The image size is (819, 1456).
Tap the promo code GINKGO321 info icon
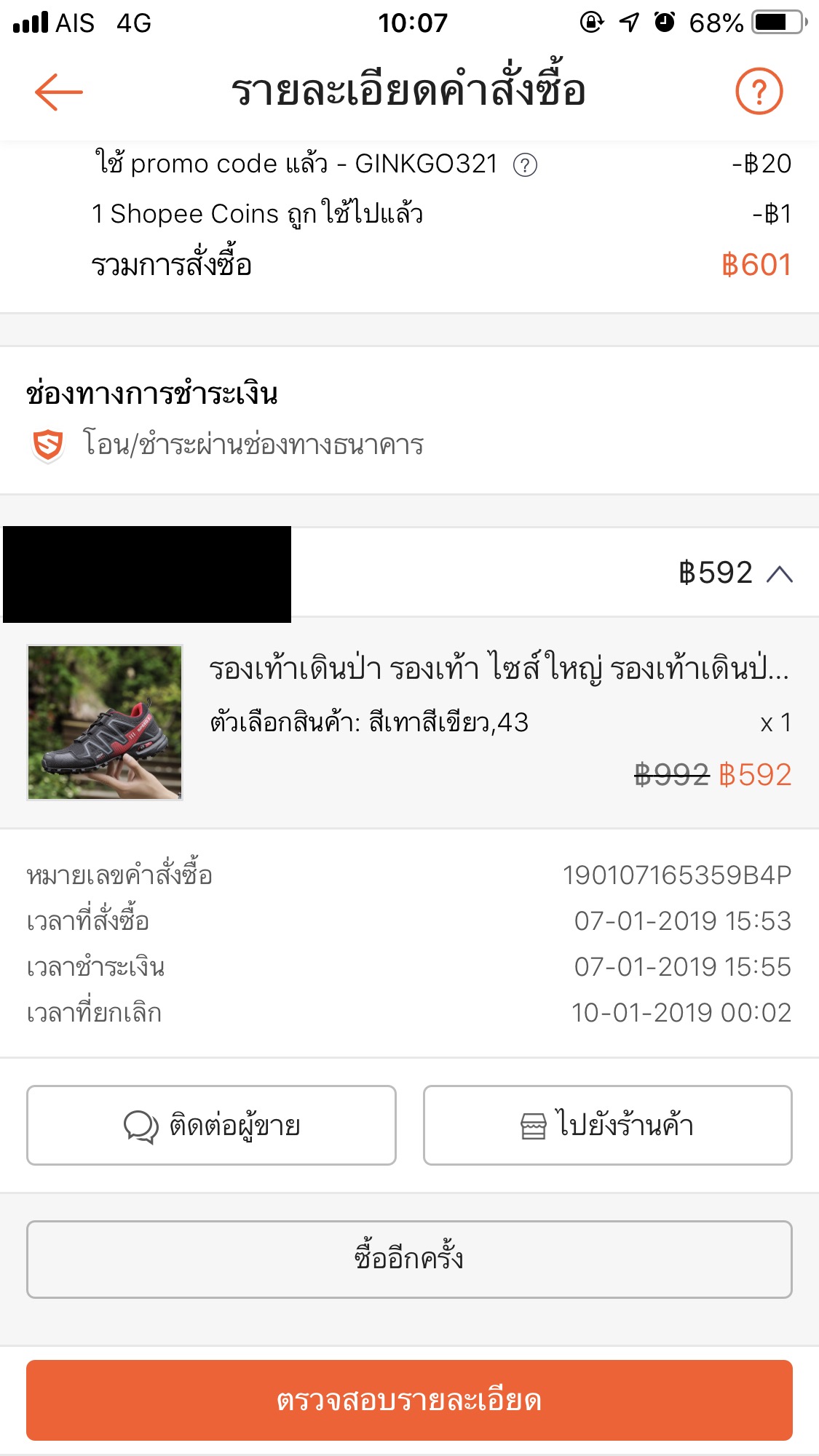click(525, 165)
